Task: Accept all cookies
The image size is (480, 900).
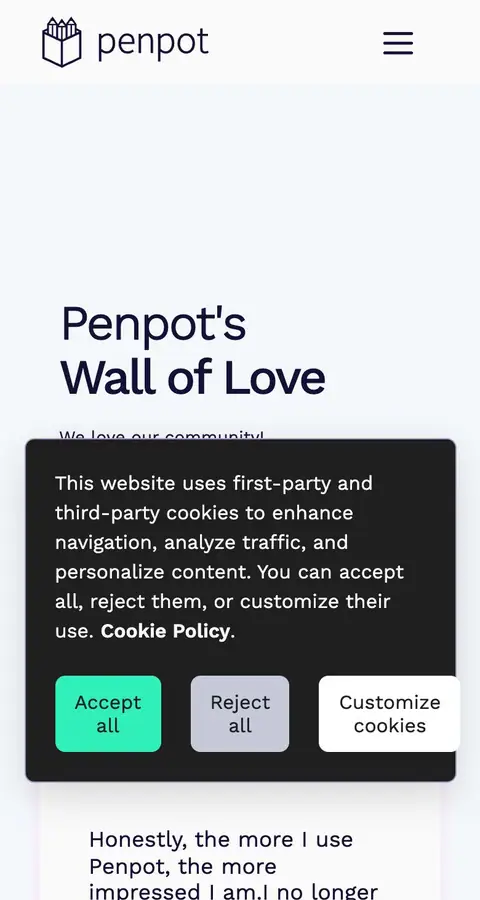Action: tap(108, 713)
